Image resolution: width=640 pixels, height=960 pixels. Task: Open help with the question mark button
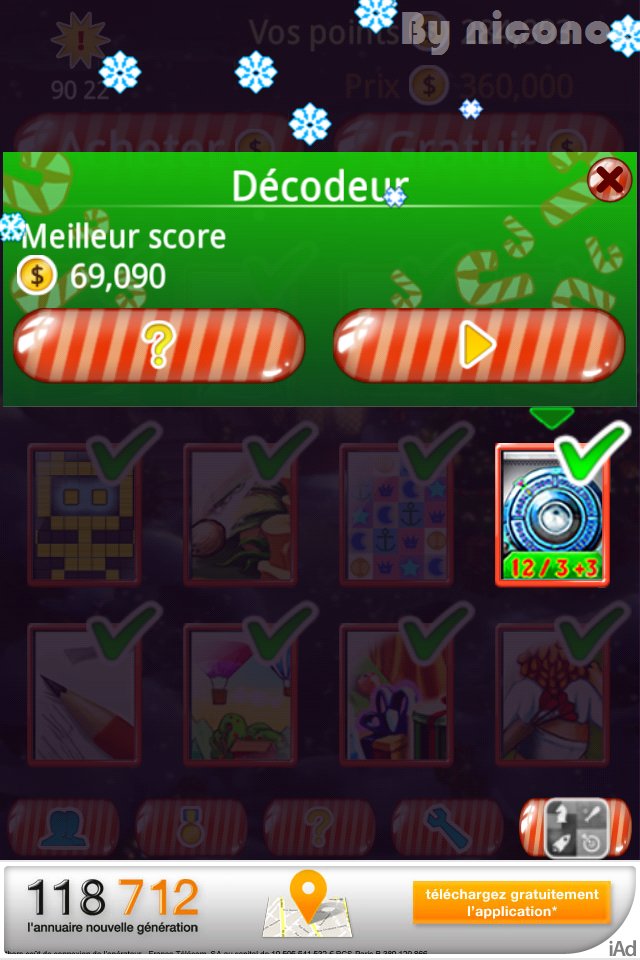tap(159, 346)
